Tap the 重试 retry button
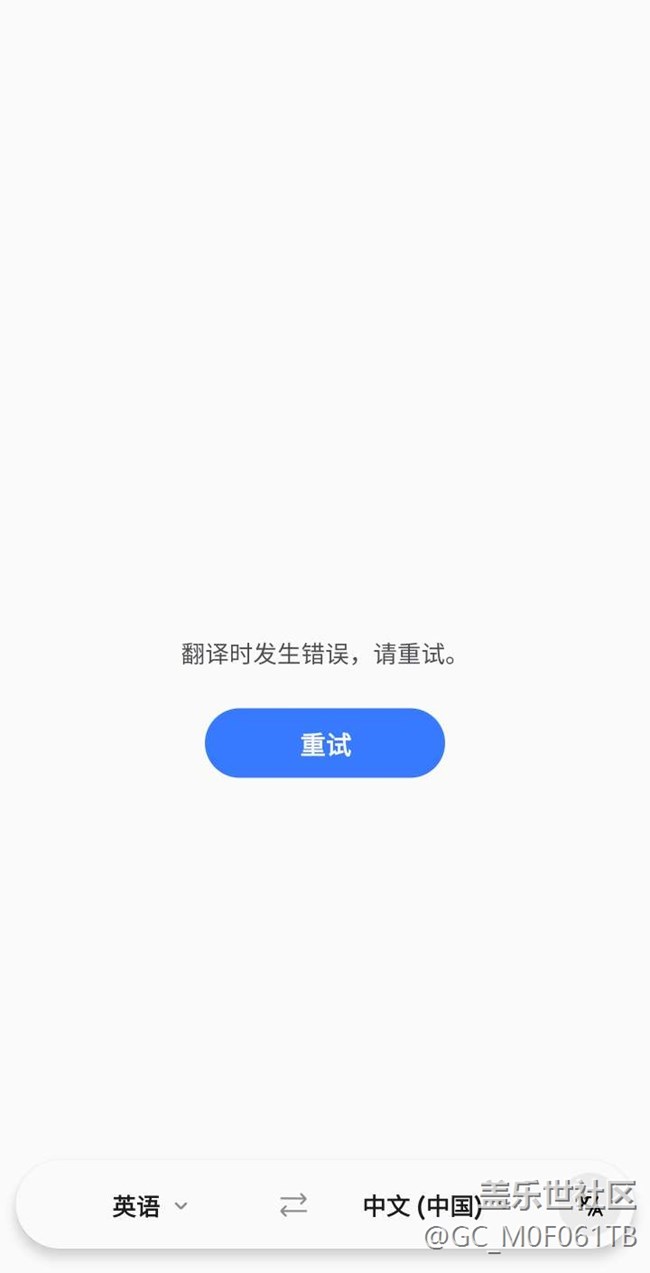The image size is (650, 1273). [x=324, y=743]
